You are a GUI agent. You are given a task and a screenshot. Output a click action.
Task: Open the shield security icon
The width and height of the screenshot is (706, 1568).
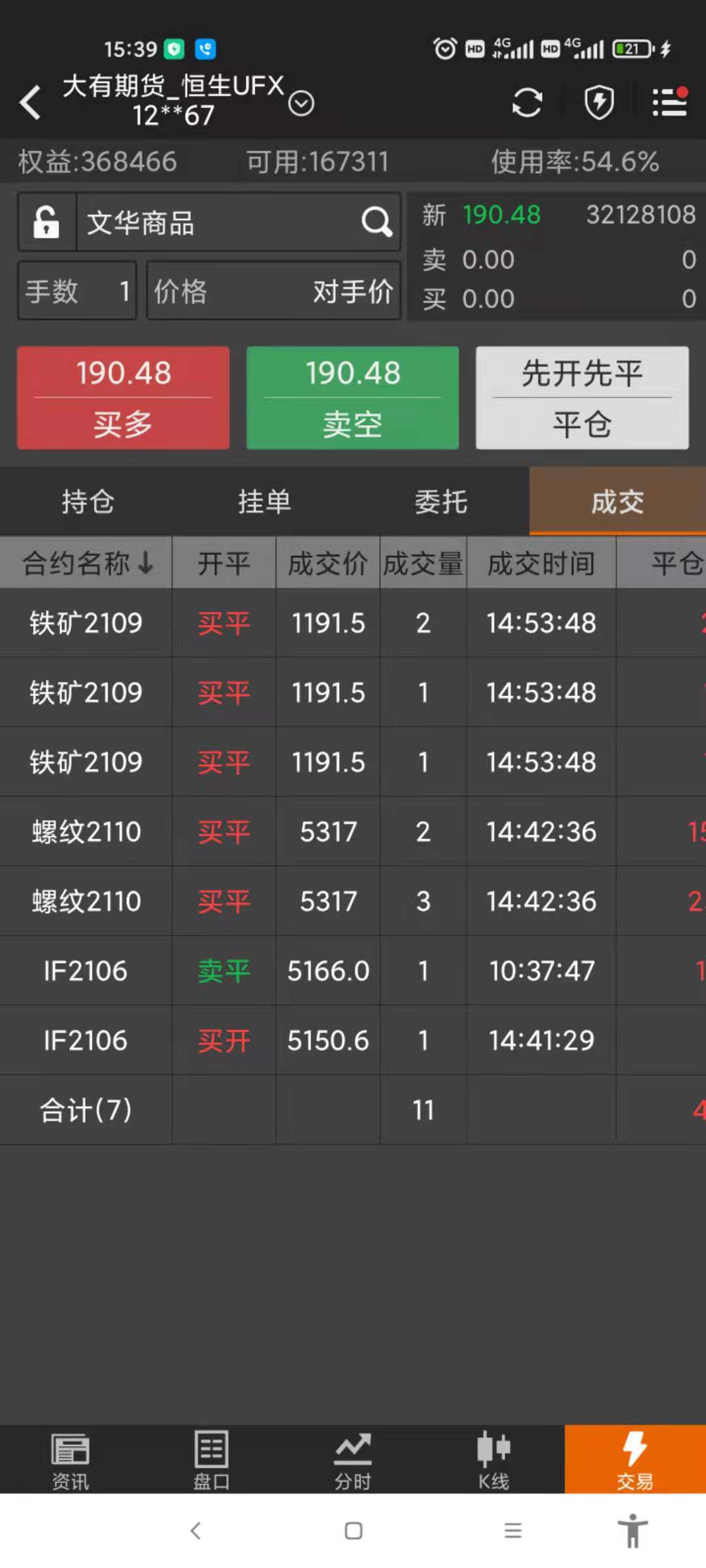pyautogui.click(x=599, y=103)
